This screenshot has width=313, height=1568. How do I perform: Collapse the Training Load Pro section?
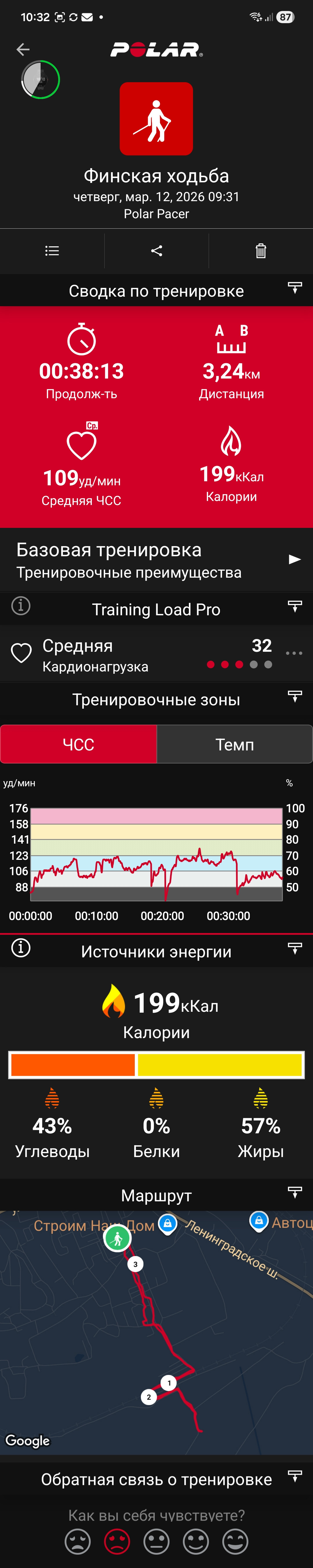(295, 607)
